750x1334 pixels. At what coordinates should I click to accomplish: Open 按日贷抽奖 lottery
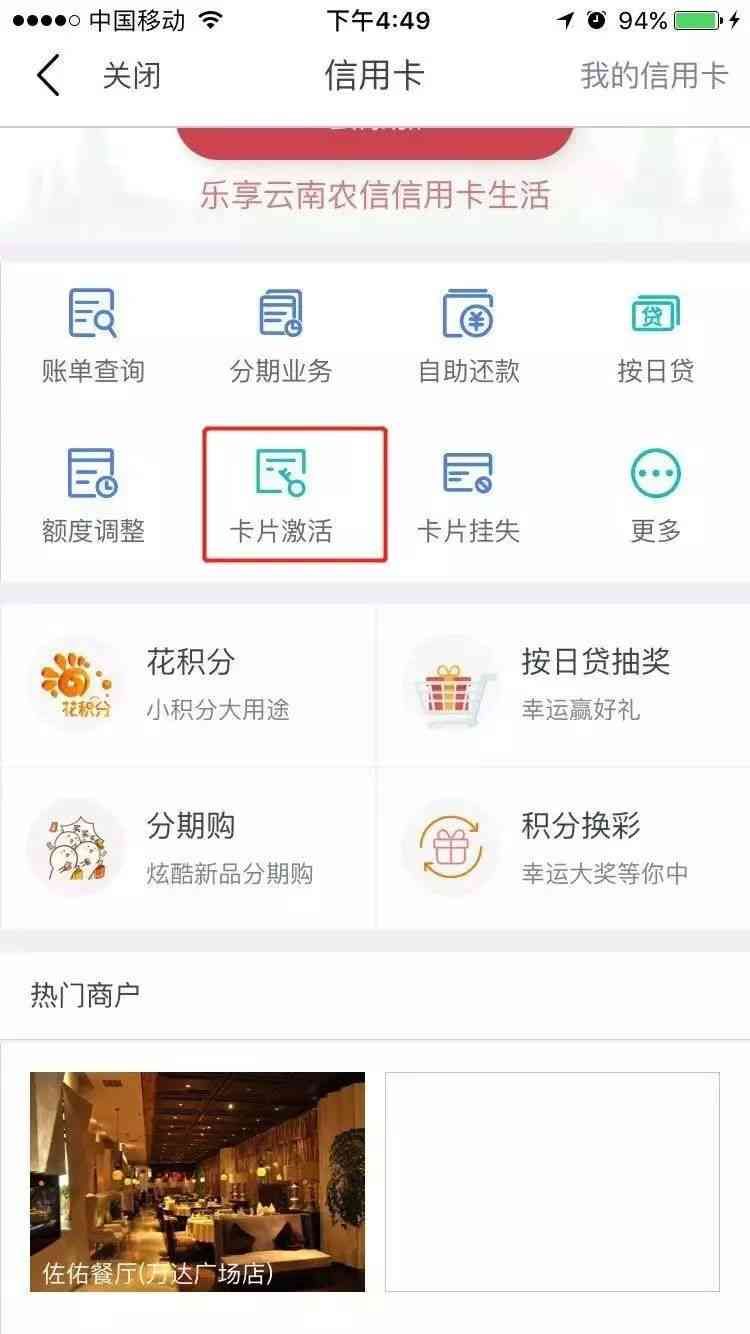(563, 685)
